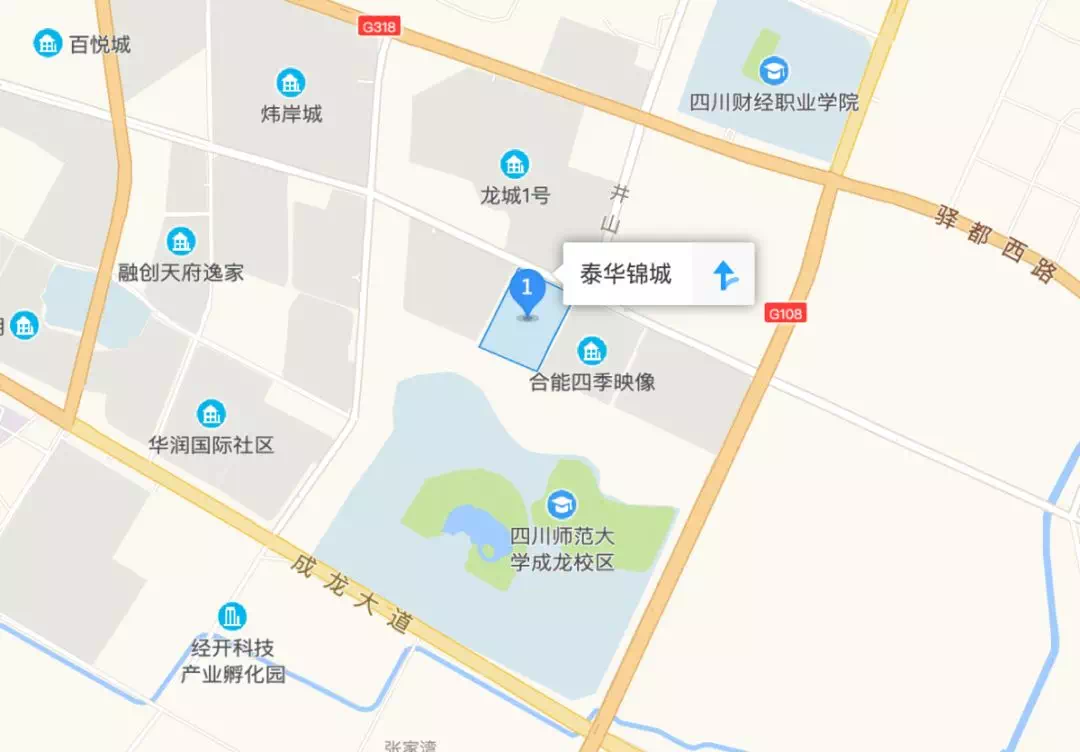Select the 华润国际社区 marker
The image size is (1080, 752).
[211, 413]
